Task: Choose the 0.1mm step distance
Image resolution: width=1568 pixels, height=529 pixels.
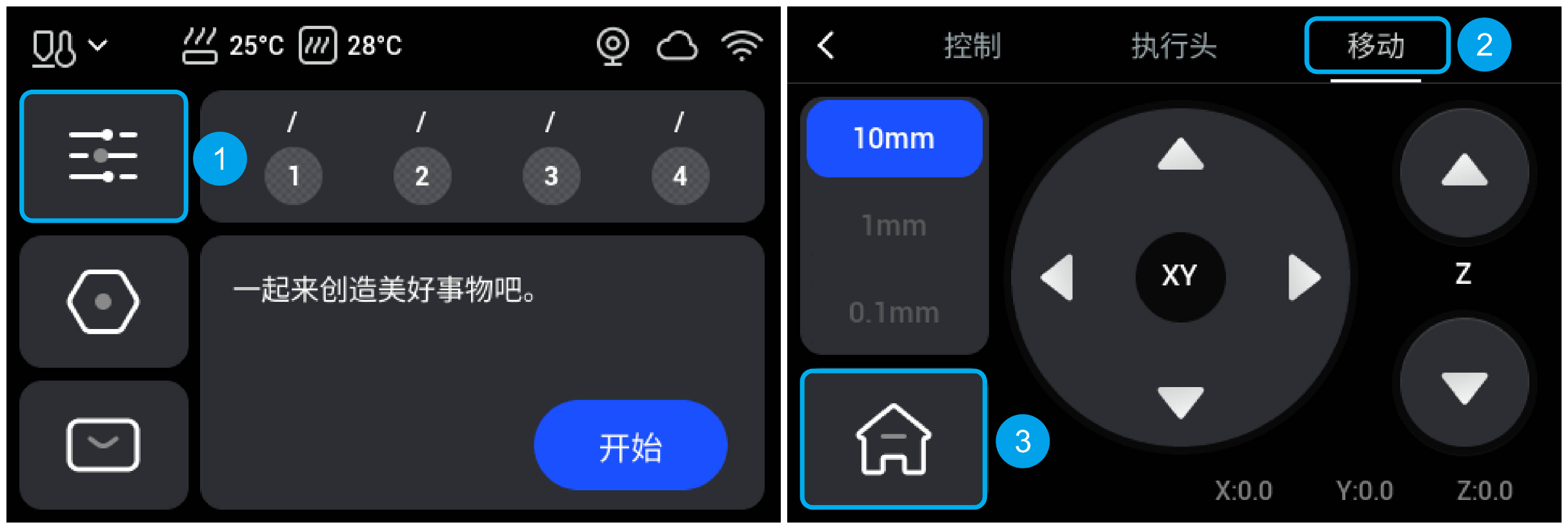Action: 894,313
